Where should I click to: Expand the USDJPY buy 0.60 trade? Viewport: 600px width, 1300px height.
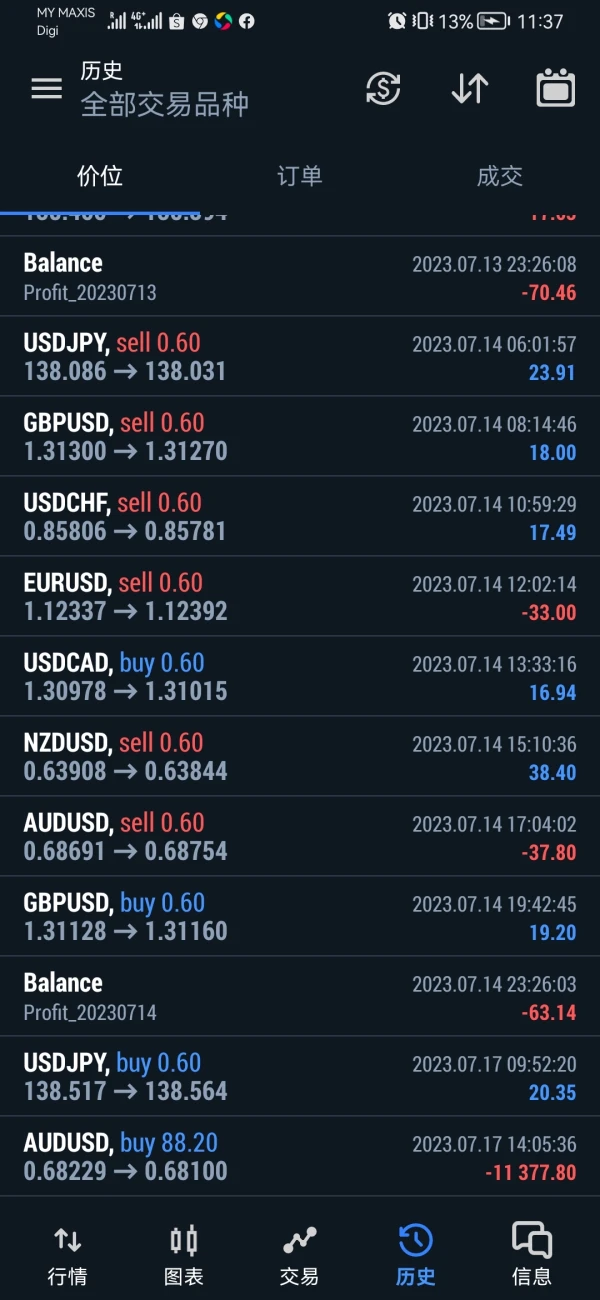[x=300, y=1076]
